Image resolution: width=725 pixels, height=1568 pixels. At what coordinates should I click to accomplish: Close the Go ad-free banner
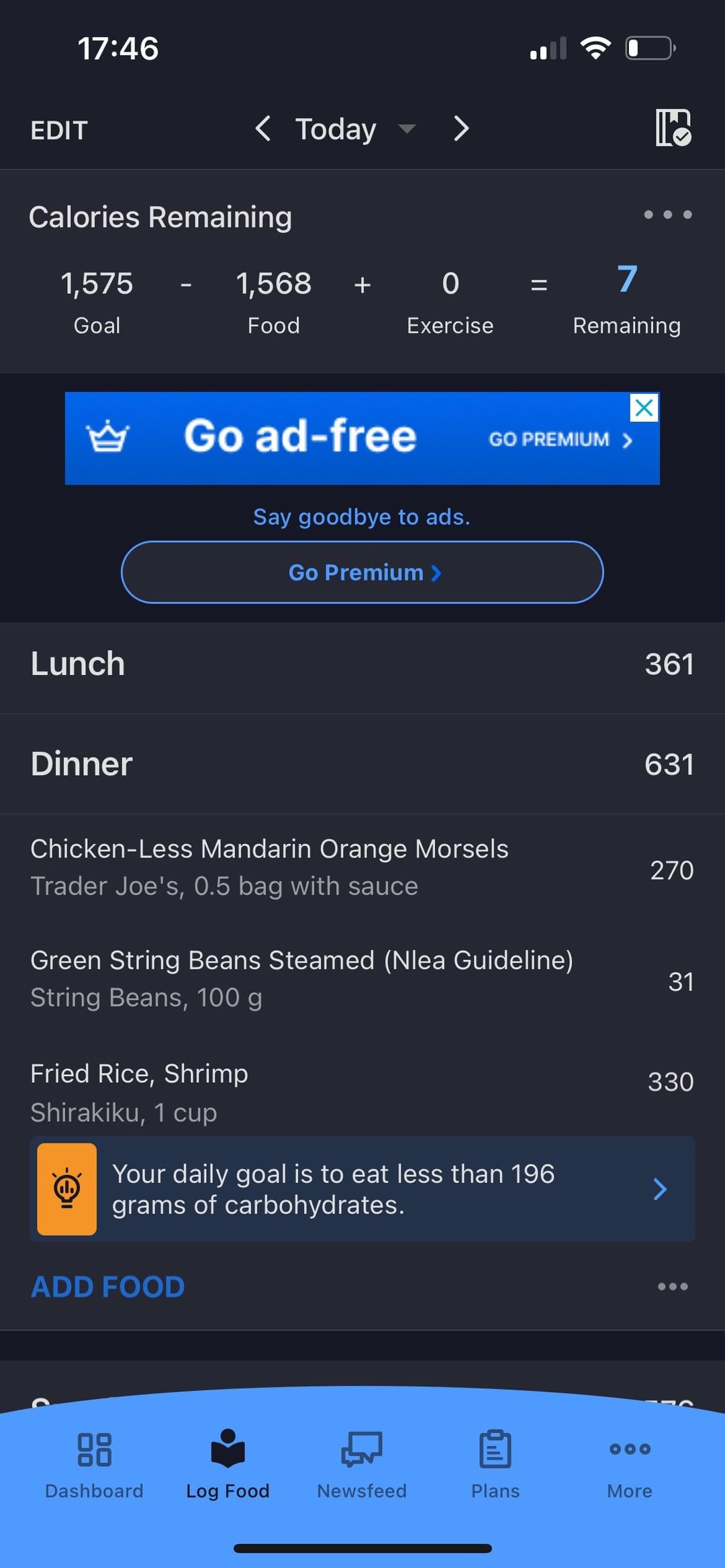tap(644, 407)
